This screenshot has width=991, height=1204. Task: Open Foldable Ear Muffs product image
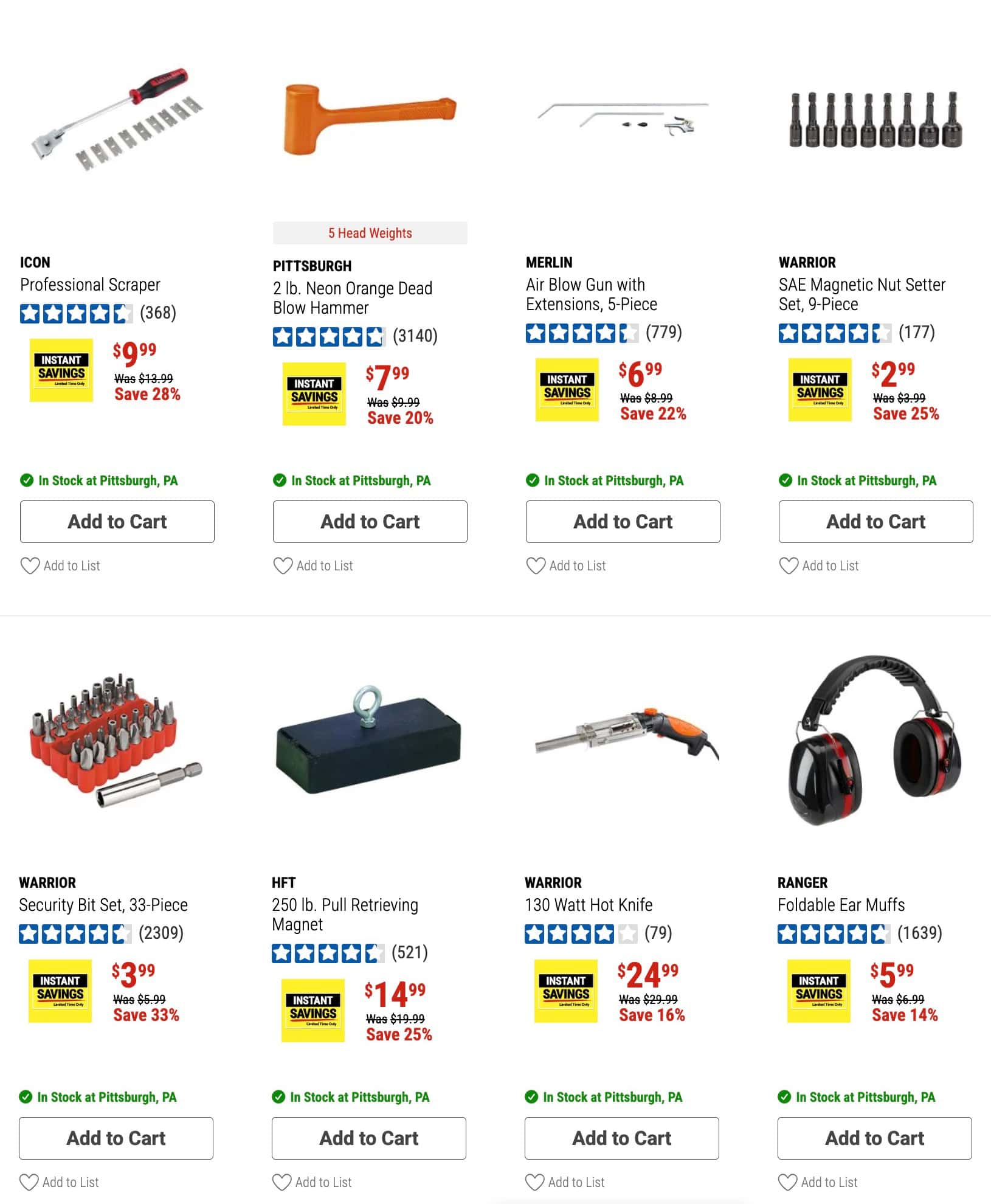coord(874,740)
